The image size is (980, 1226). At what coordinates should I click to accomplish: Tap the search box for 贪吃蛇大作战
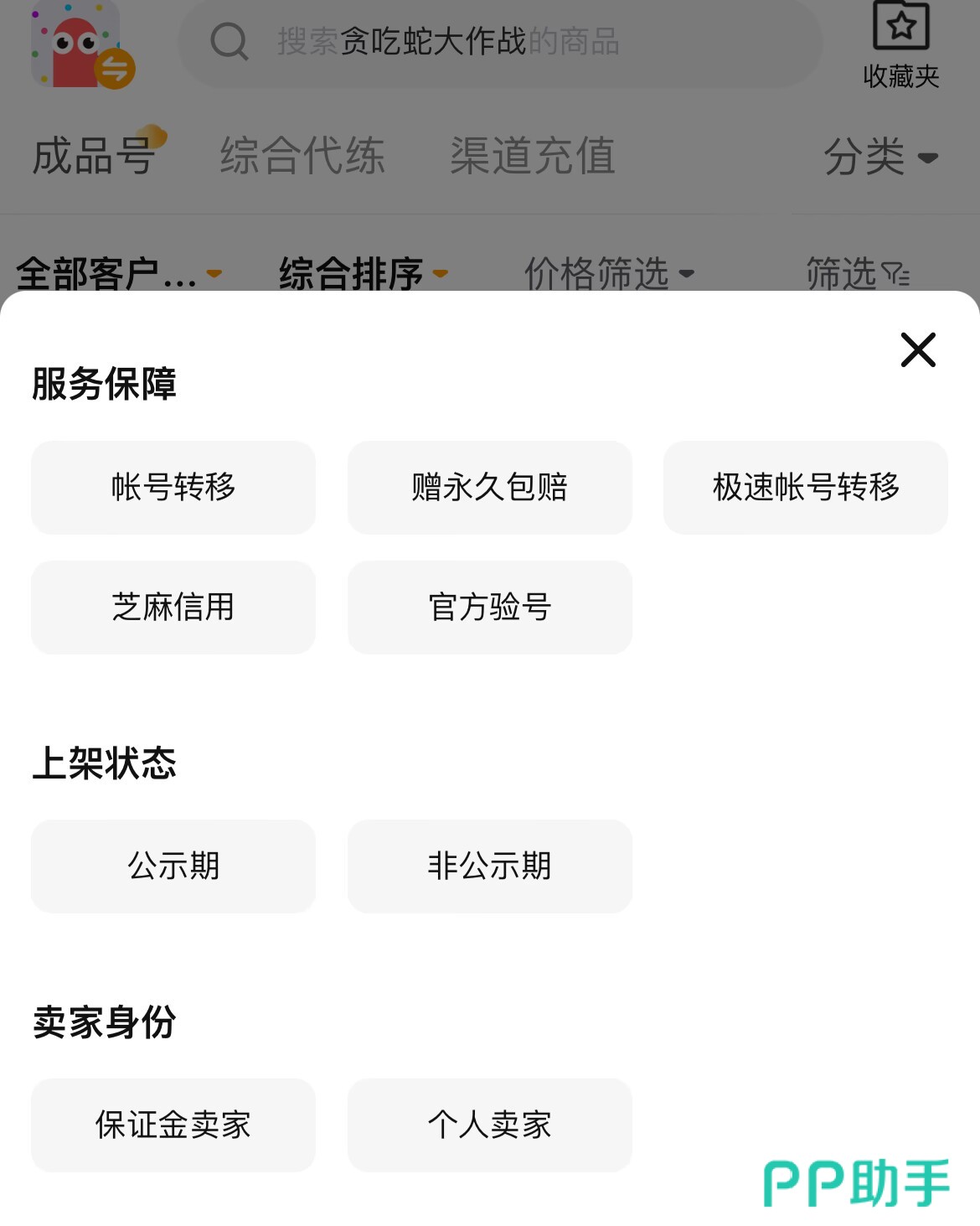[500, 41]
